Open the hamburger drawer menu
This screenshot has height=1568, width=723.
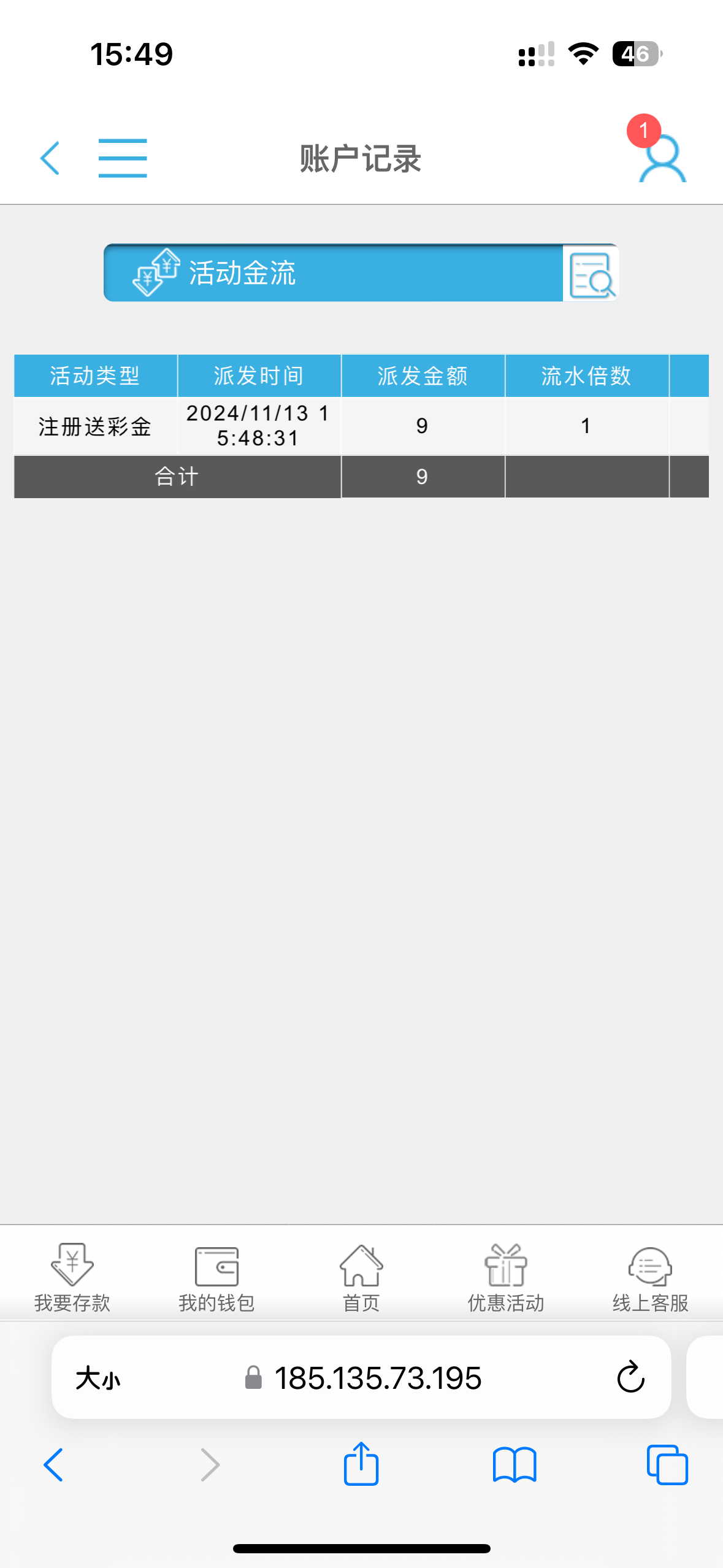pos(123,158)
